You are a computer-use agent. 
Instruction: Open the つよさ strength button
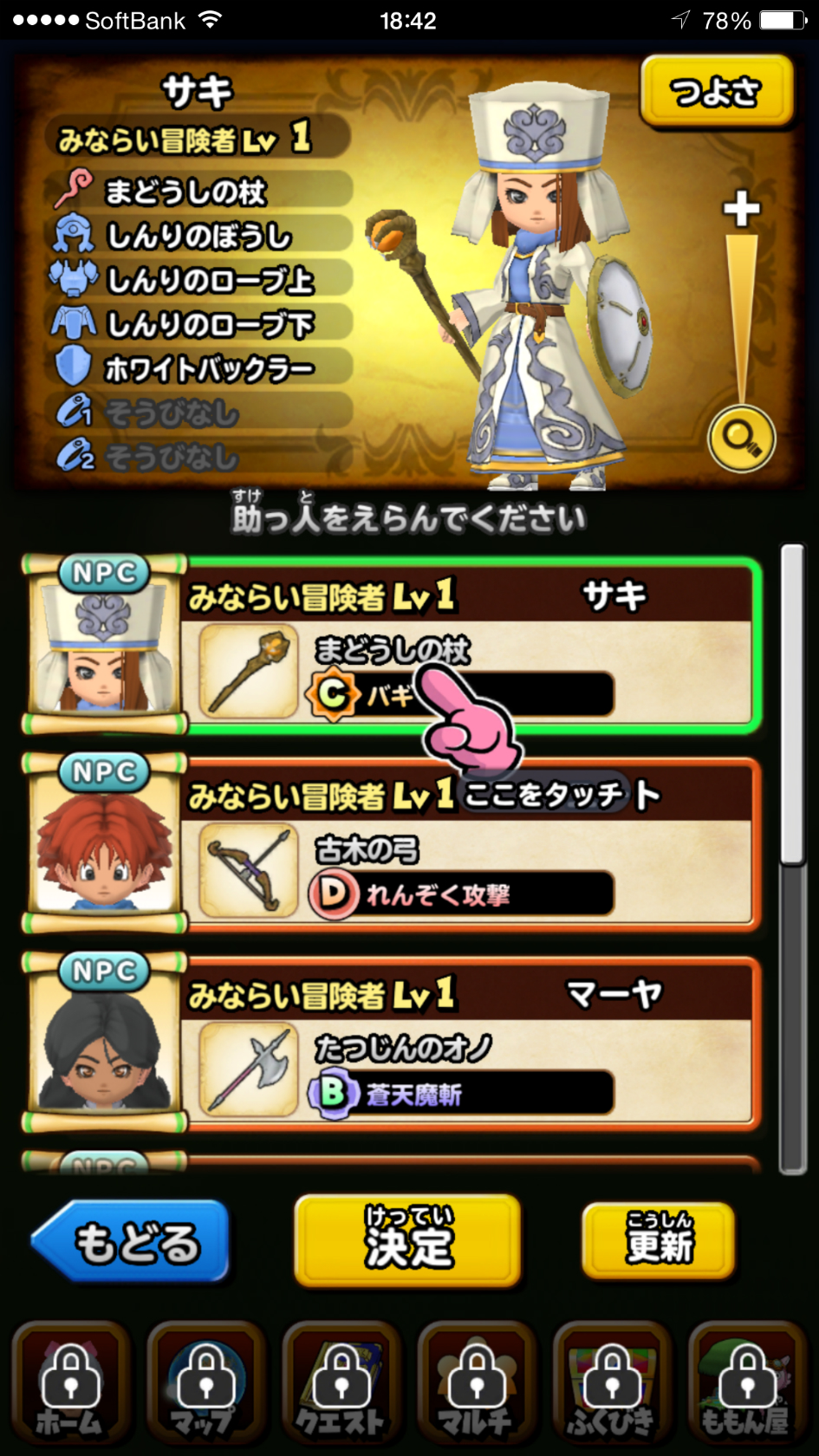pos(717,91)
